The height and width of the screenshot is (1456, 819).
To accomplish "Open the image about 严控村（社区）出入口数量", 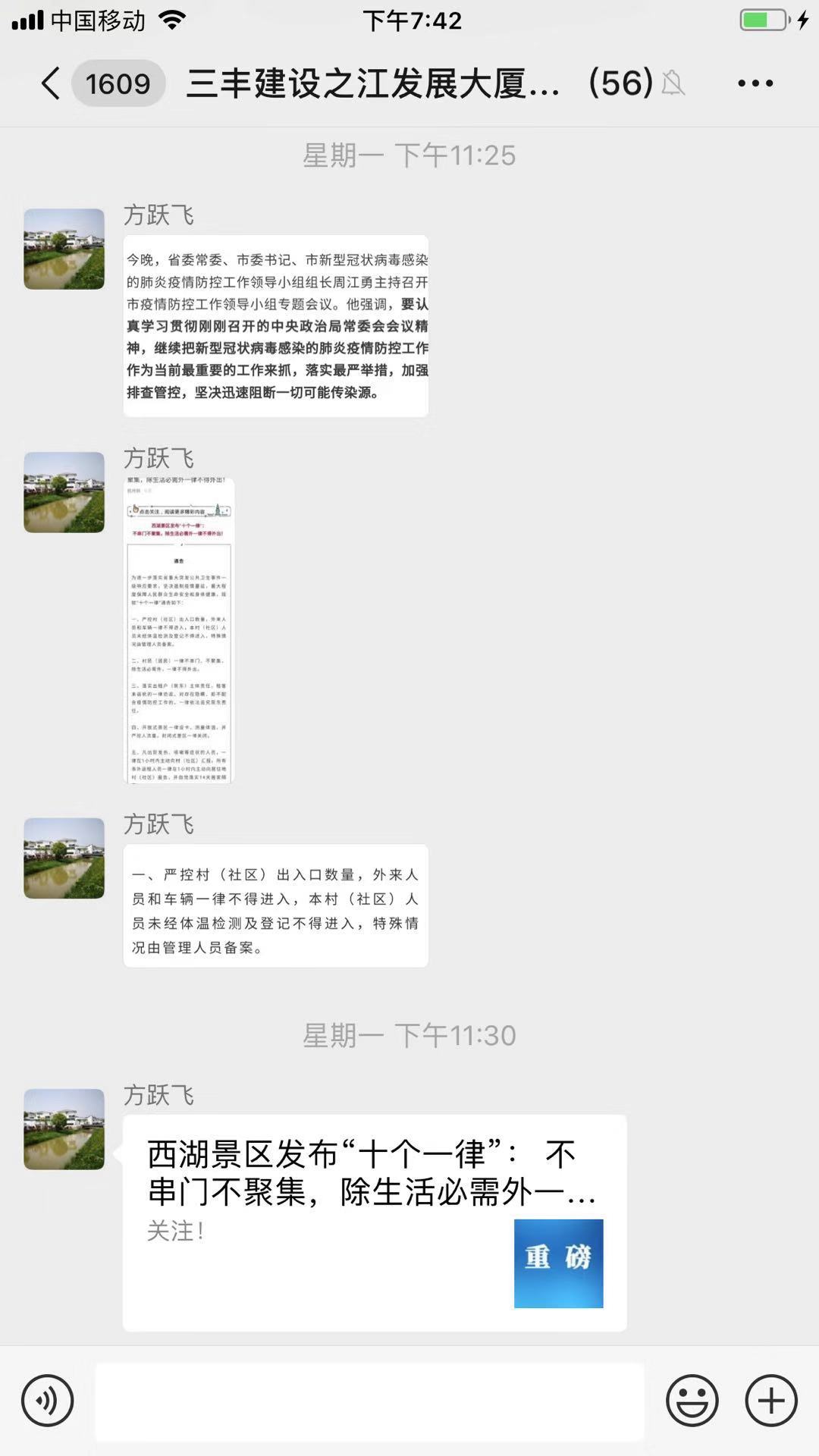I will click(x=276, y=905).
